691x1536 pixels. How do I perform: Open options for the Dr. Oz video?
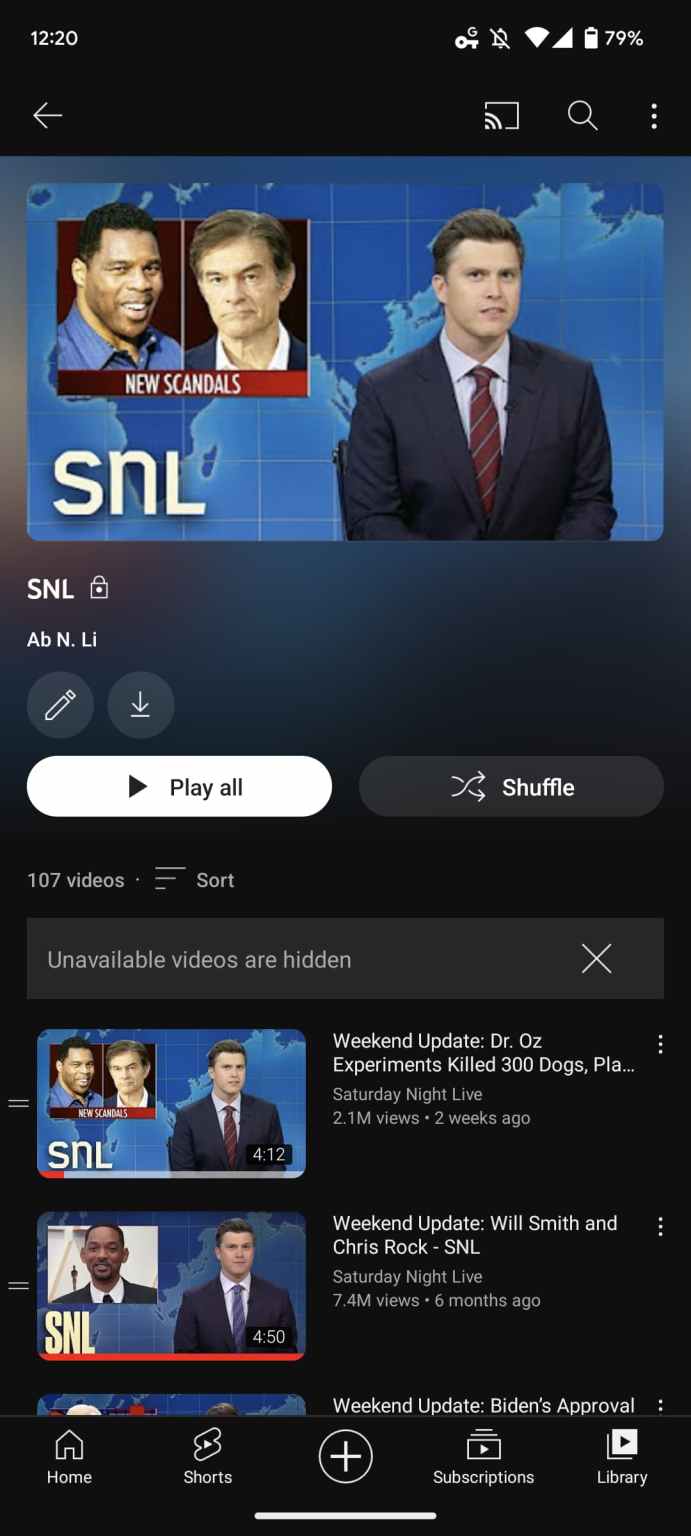point(660,1044)
